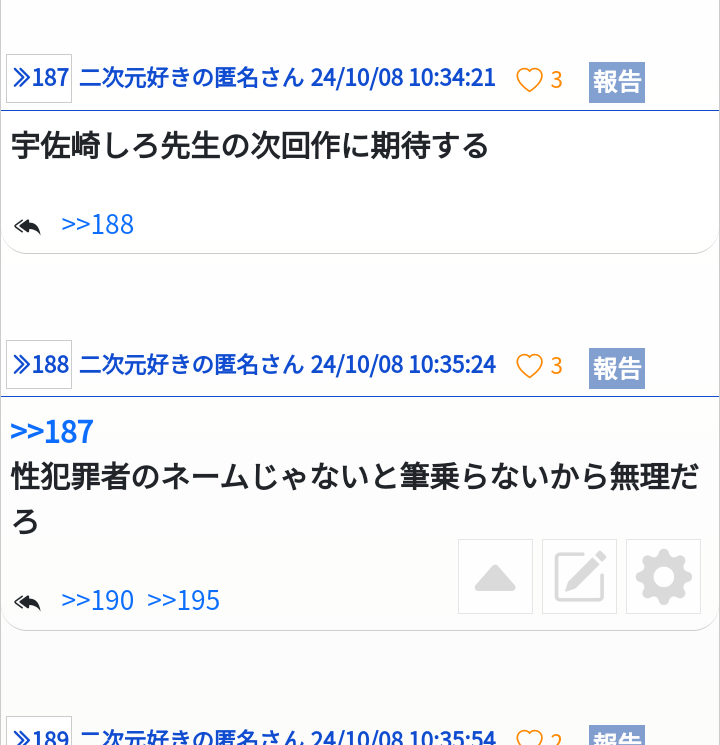Write a new comment with pencil button
The image size is (720, 745).
tap(579, 577)
